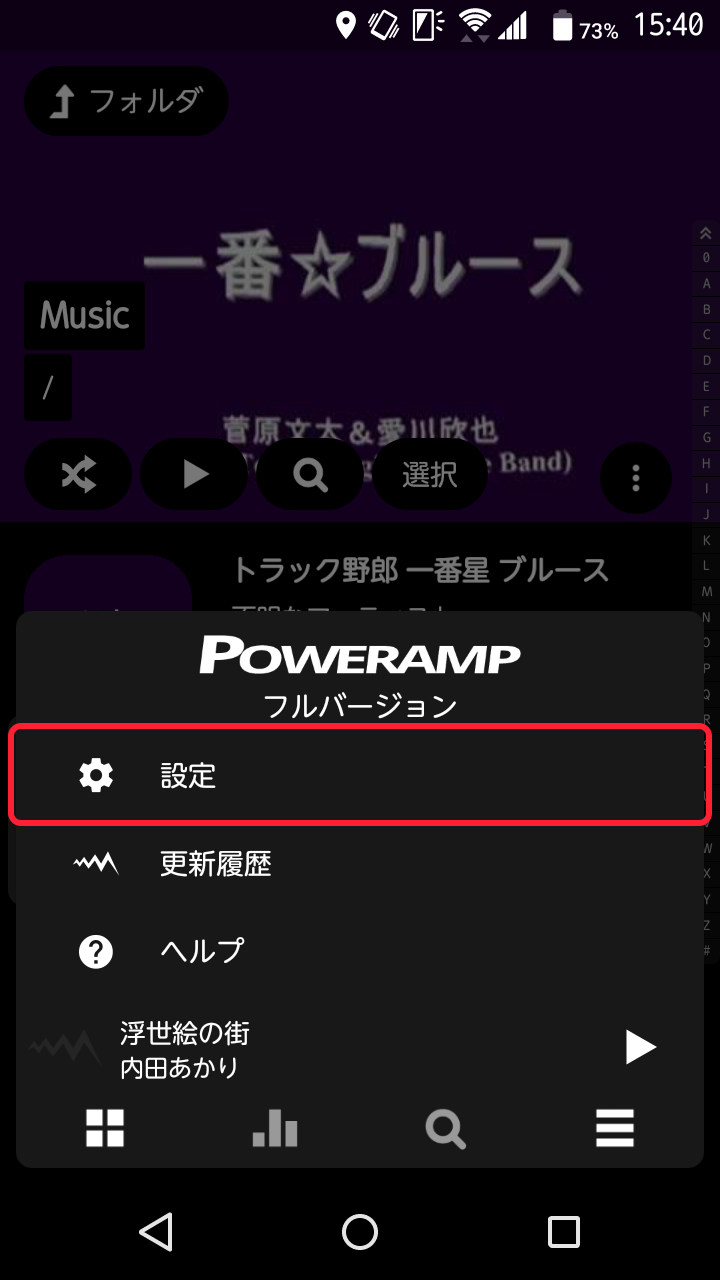The height and width of the screenshot is (1280, 720).
Task: Open the equalizer bars tab
Action: point(275,1129)
